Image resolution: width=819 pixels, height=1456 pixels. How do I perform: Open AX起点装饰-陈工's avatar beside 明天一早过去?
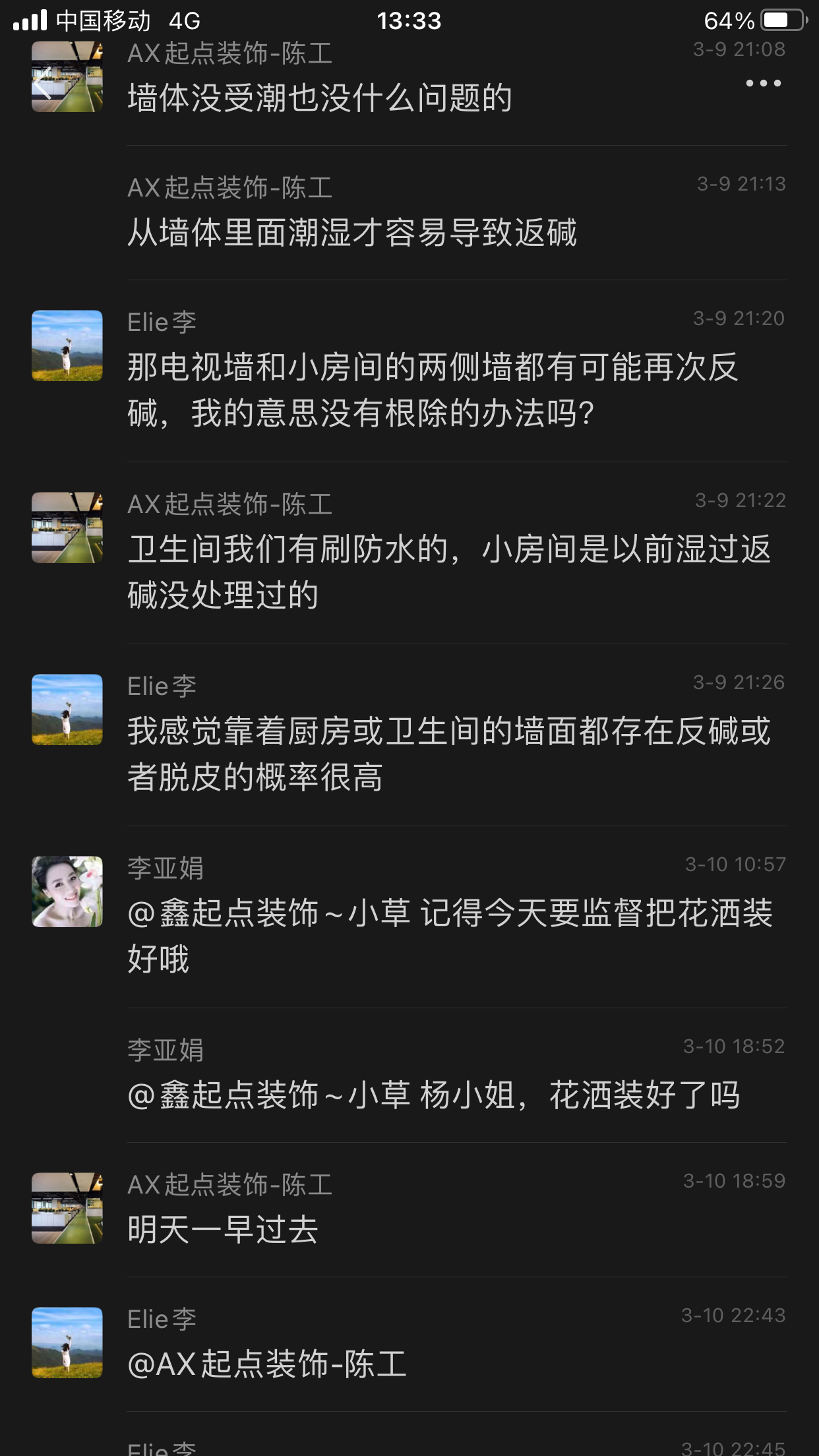[67, 1208]
